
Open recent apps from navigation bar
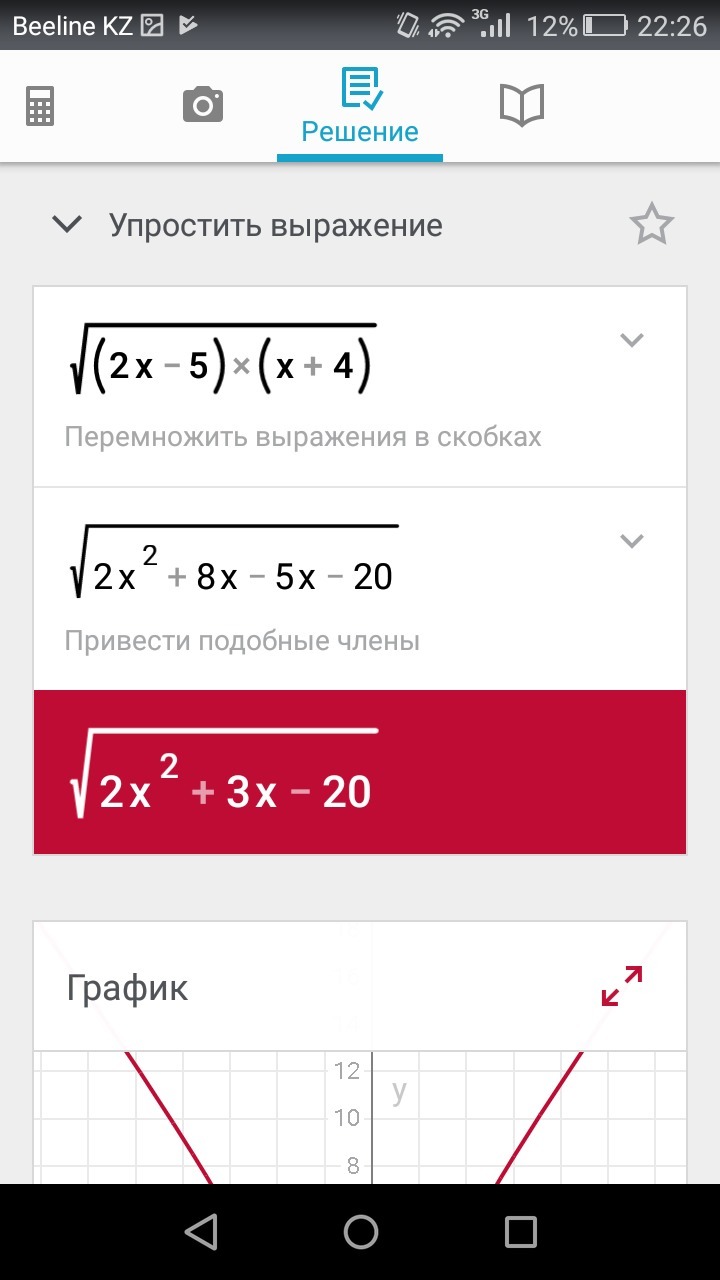(520, 1232)
